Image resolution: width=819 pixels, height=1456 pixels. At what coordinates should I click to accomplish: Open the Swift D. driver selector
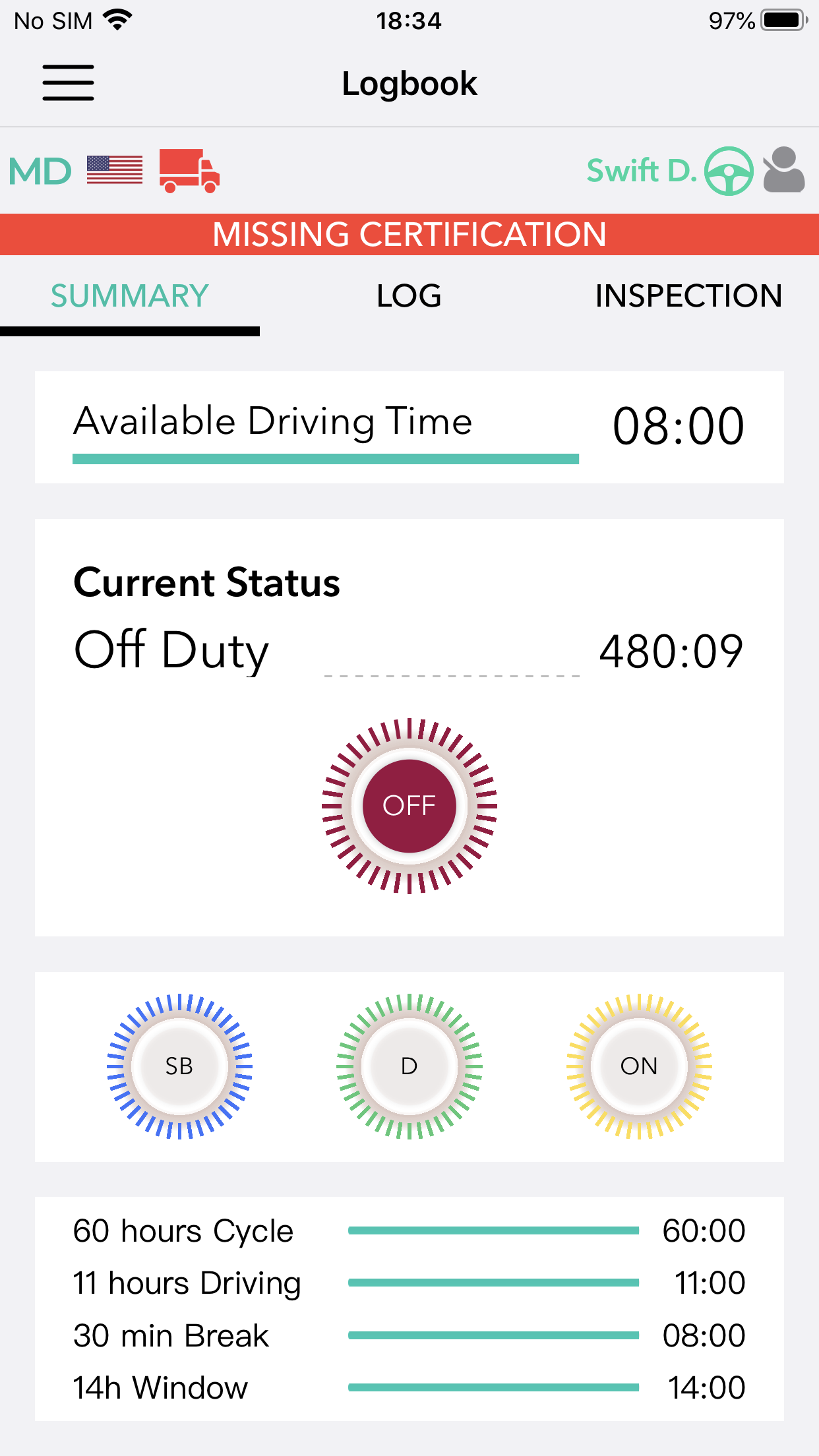[x=642, y=169]
